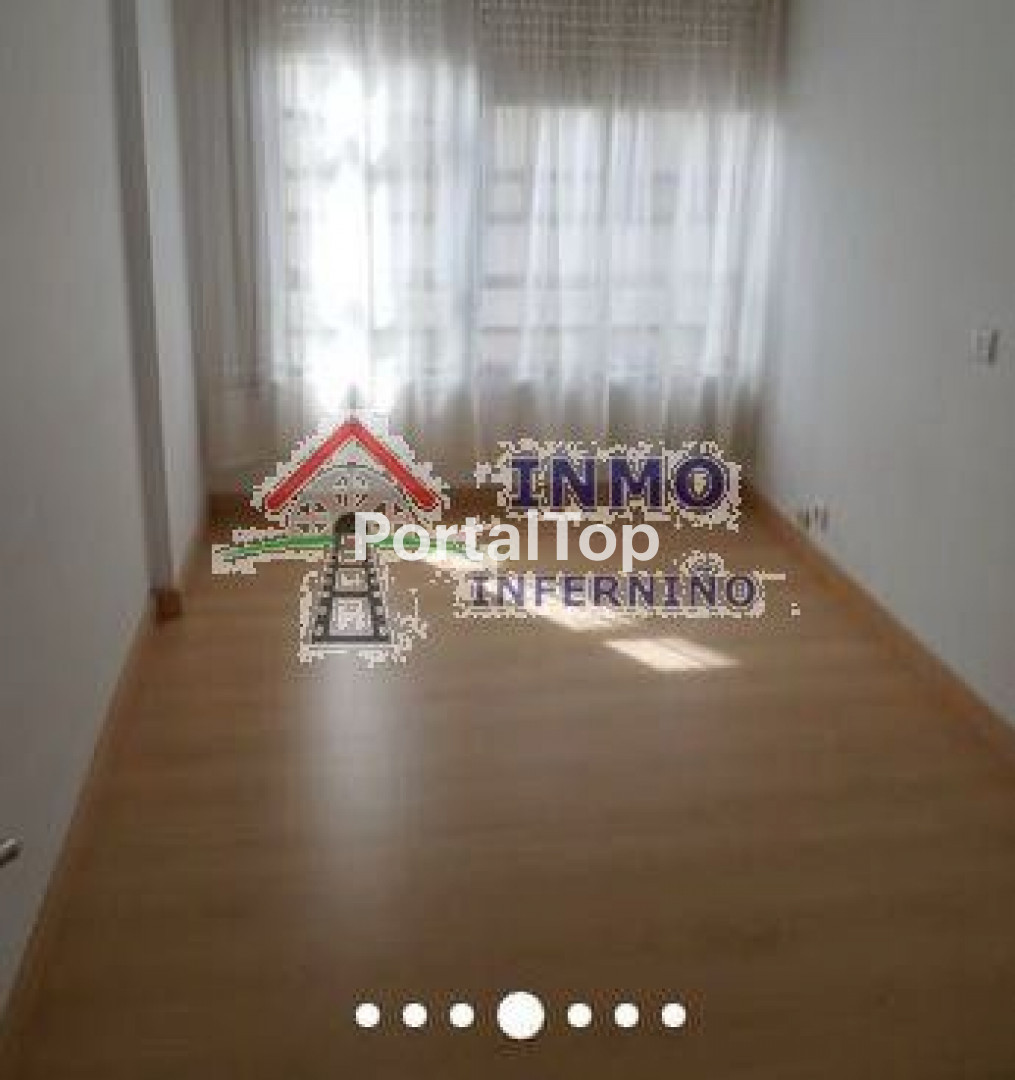The height and width of the screenshot is (1080, 1015).
Task: Select the last photo indicator dot
Action: (674, 1015)
